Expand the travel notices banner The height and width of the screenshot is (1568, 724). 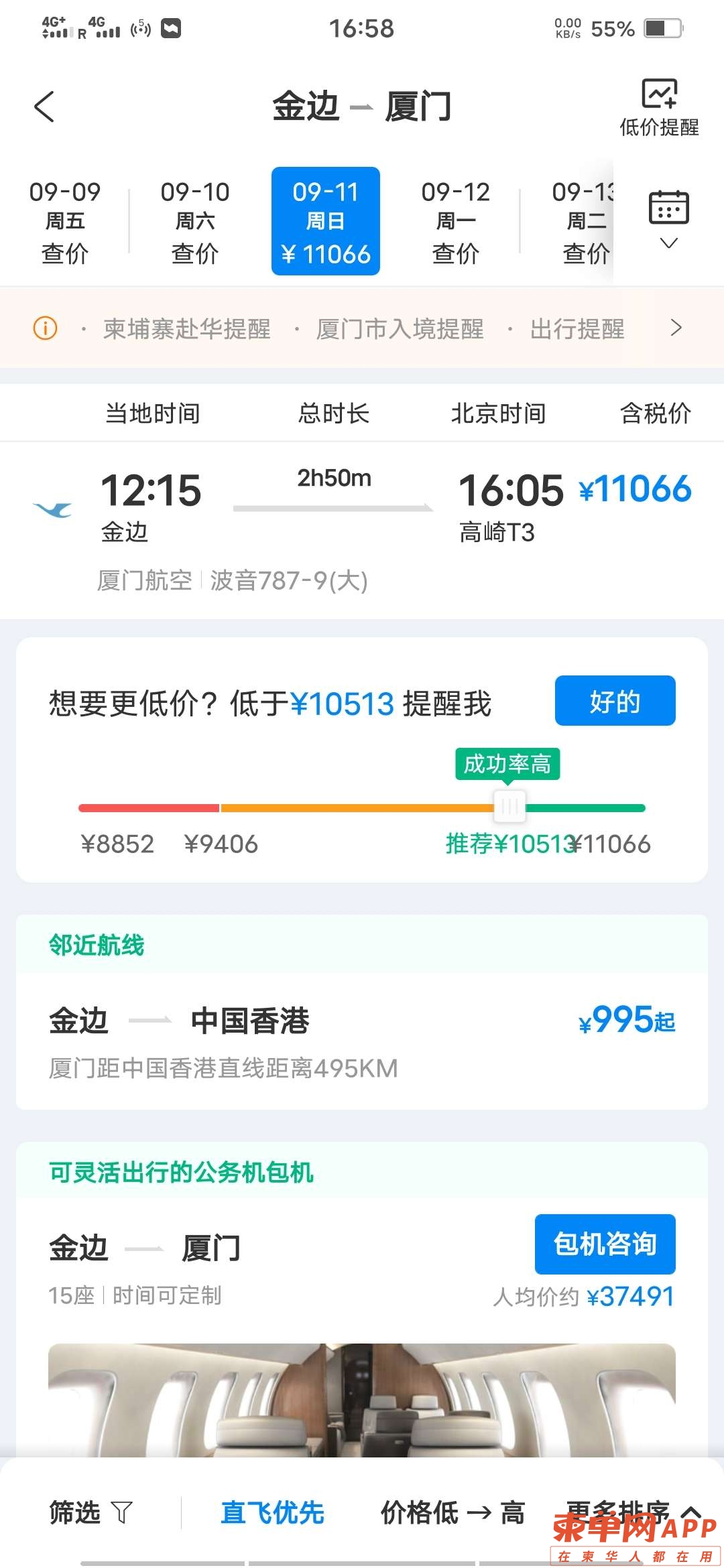676,328
